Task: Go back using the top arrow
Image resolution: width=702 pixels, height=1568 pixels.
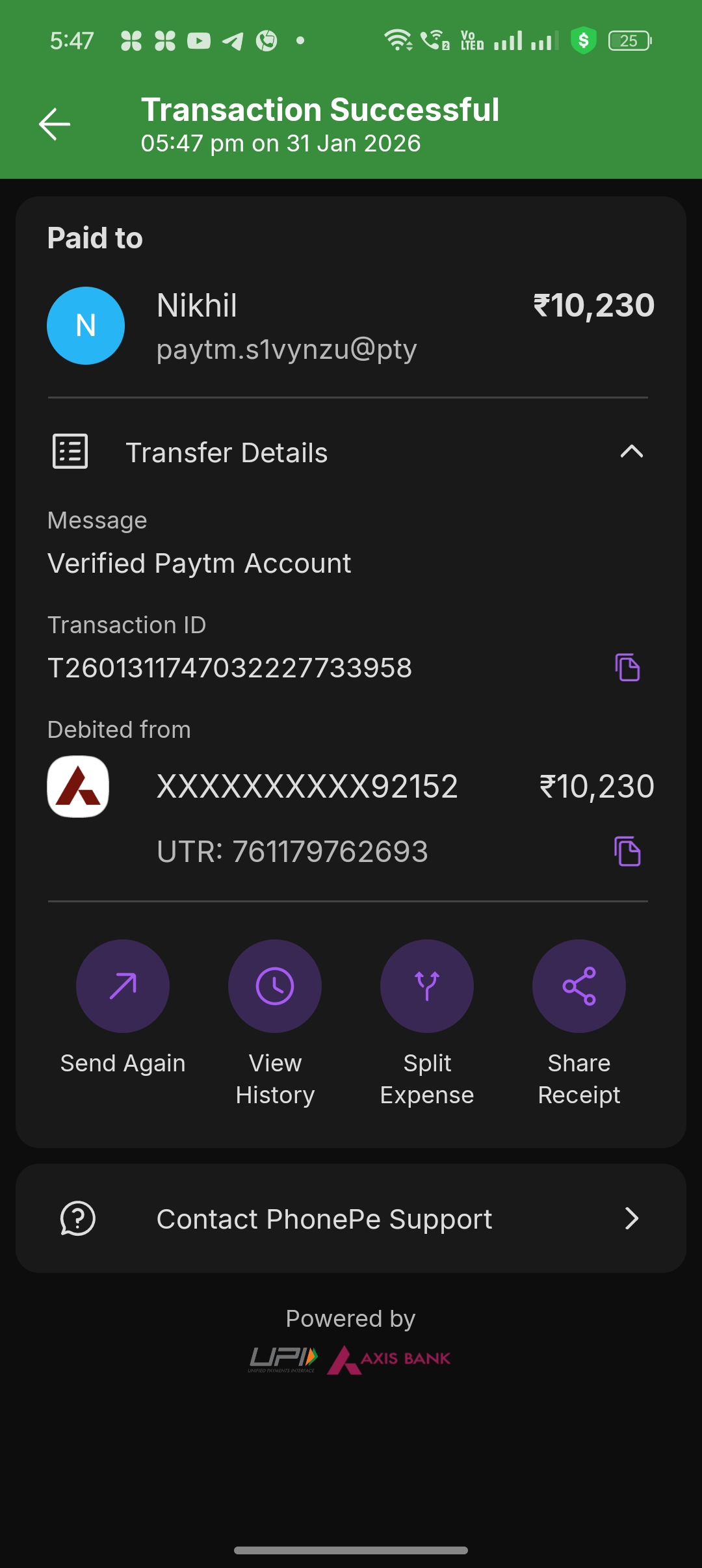Action: coord(55,124)
